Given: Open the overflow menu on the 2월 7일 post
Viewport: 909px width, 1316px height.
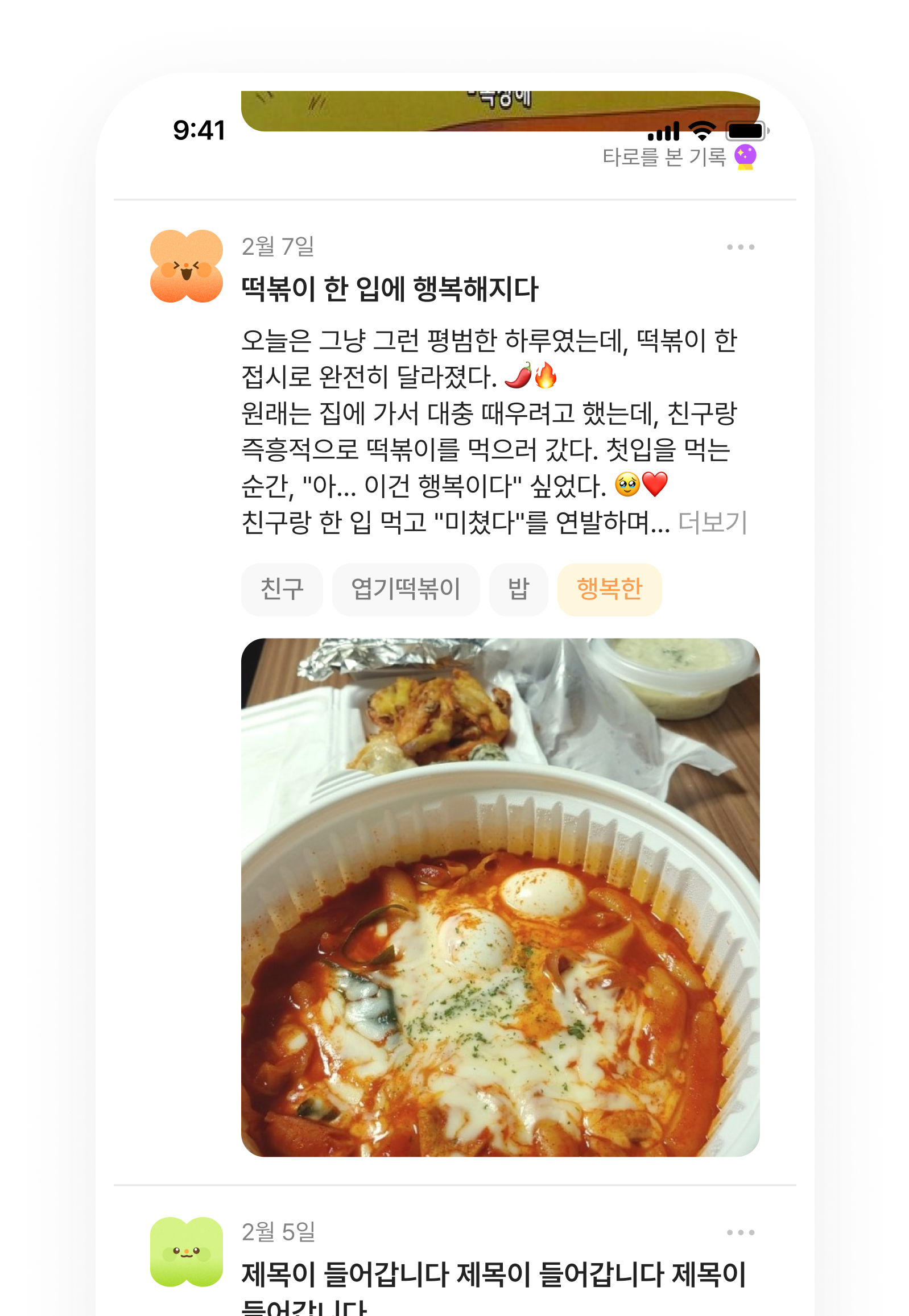Looking at the screenshot, I should 741,247.
